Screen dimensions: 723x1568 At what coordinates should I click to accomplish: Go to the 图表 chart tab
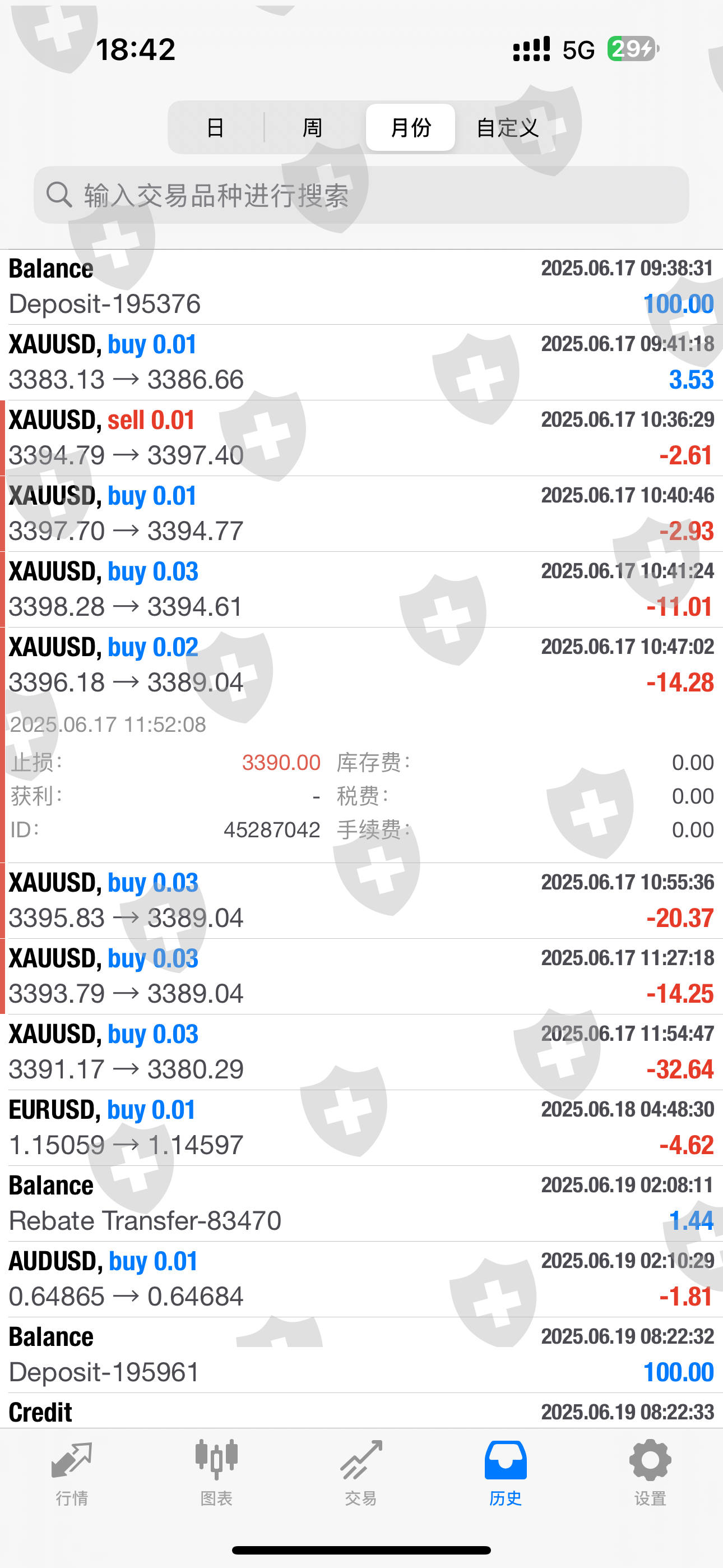(217, 1472)
